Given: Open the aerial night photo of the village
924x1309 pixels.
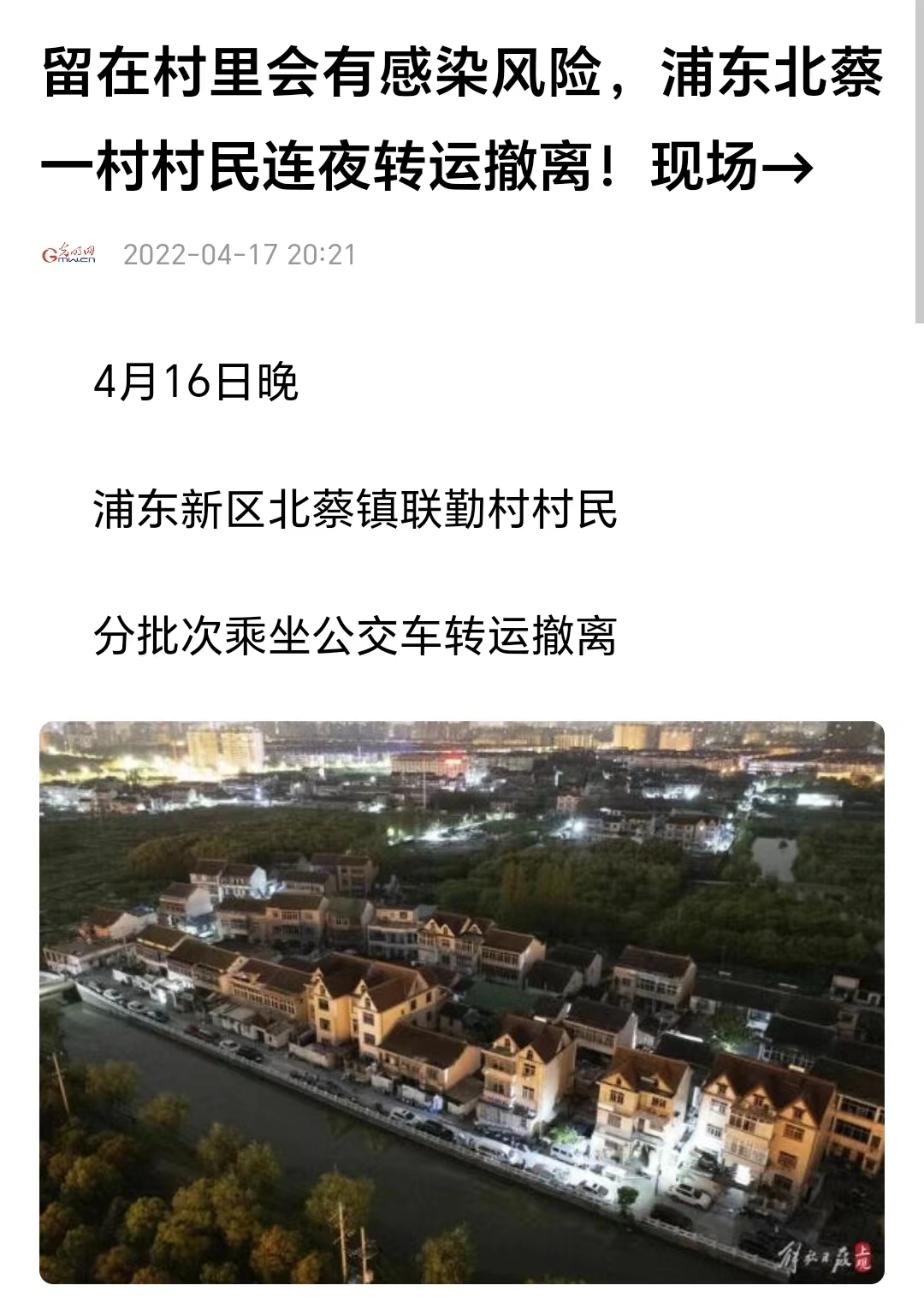Looking at the screenshot, I should tap(462, 1001).
